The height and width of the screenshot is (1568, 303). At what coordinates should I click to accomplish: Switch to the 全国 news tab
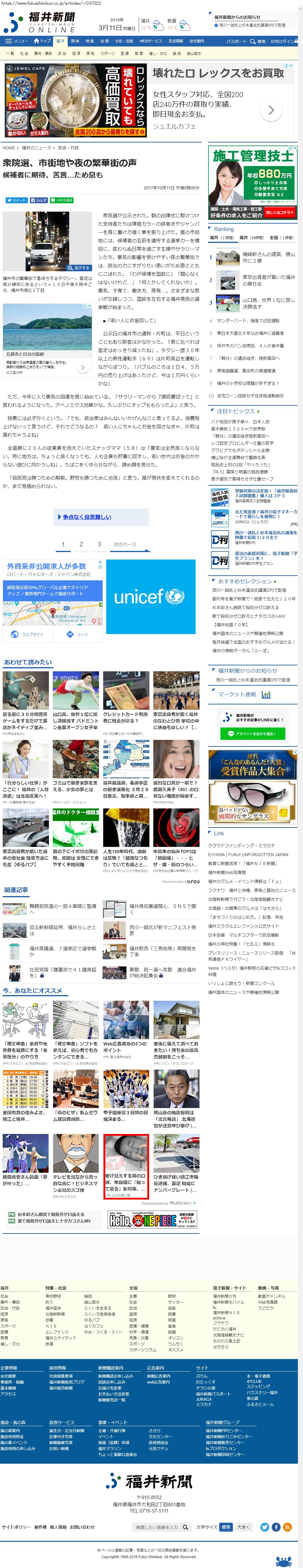click(x=104, y=41)
